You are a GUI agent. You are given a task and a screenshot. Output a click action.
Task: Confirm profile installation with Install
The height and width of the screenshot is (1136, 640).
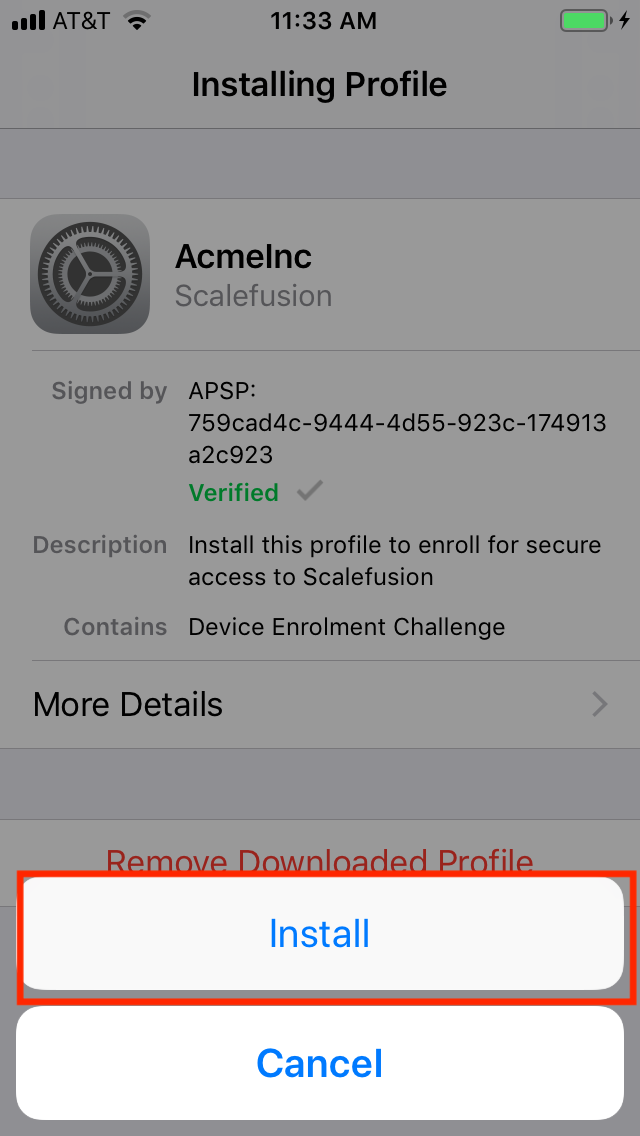click(320, 934)
